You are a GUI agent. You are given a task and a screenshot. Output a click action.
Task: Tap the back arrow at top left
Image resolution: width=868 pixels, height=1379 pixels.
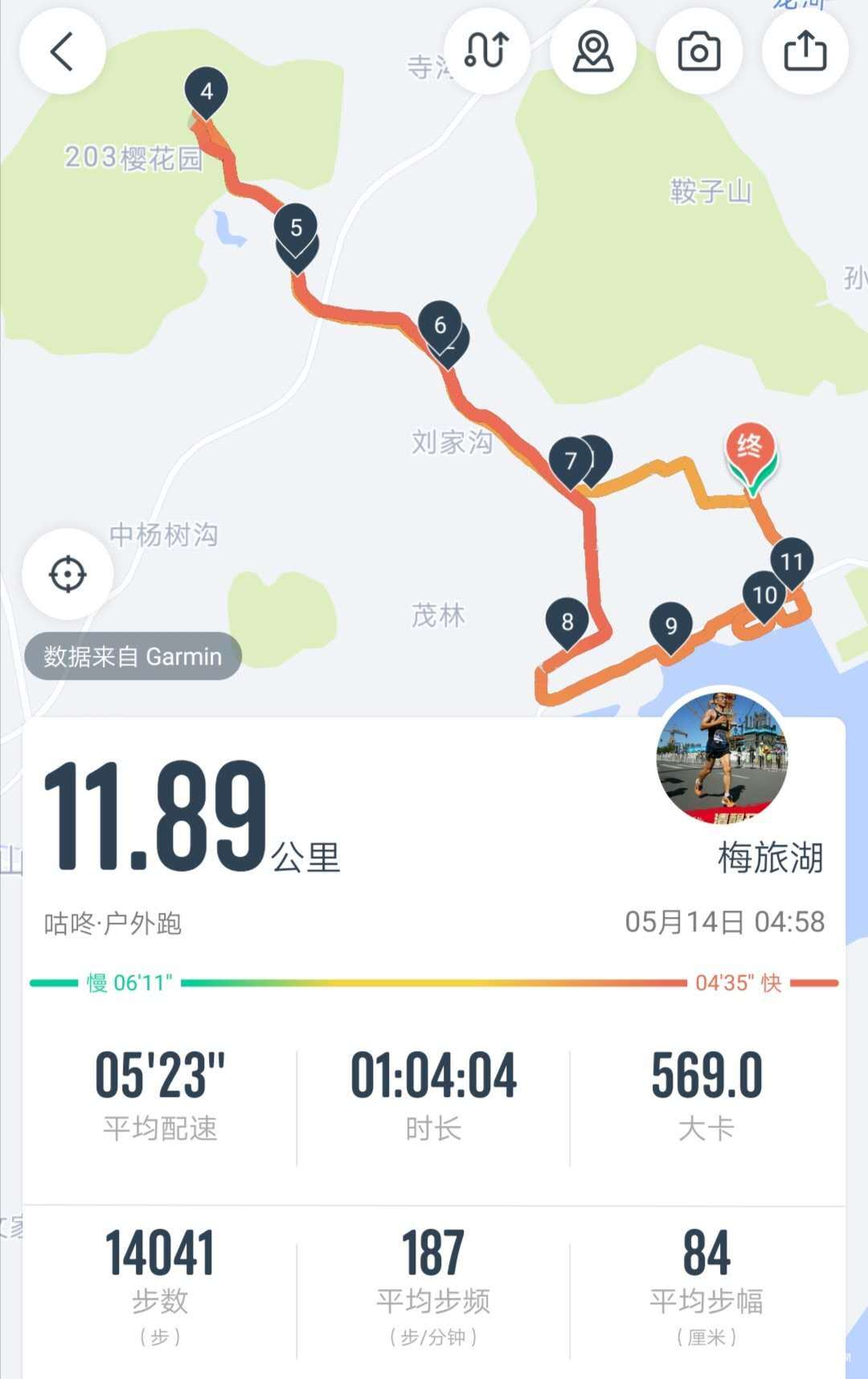(x=63, y=51)
